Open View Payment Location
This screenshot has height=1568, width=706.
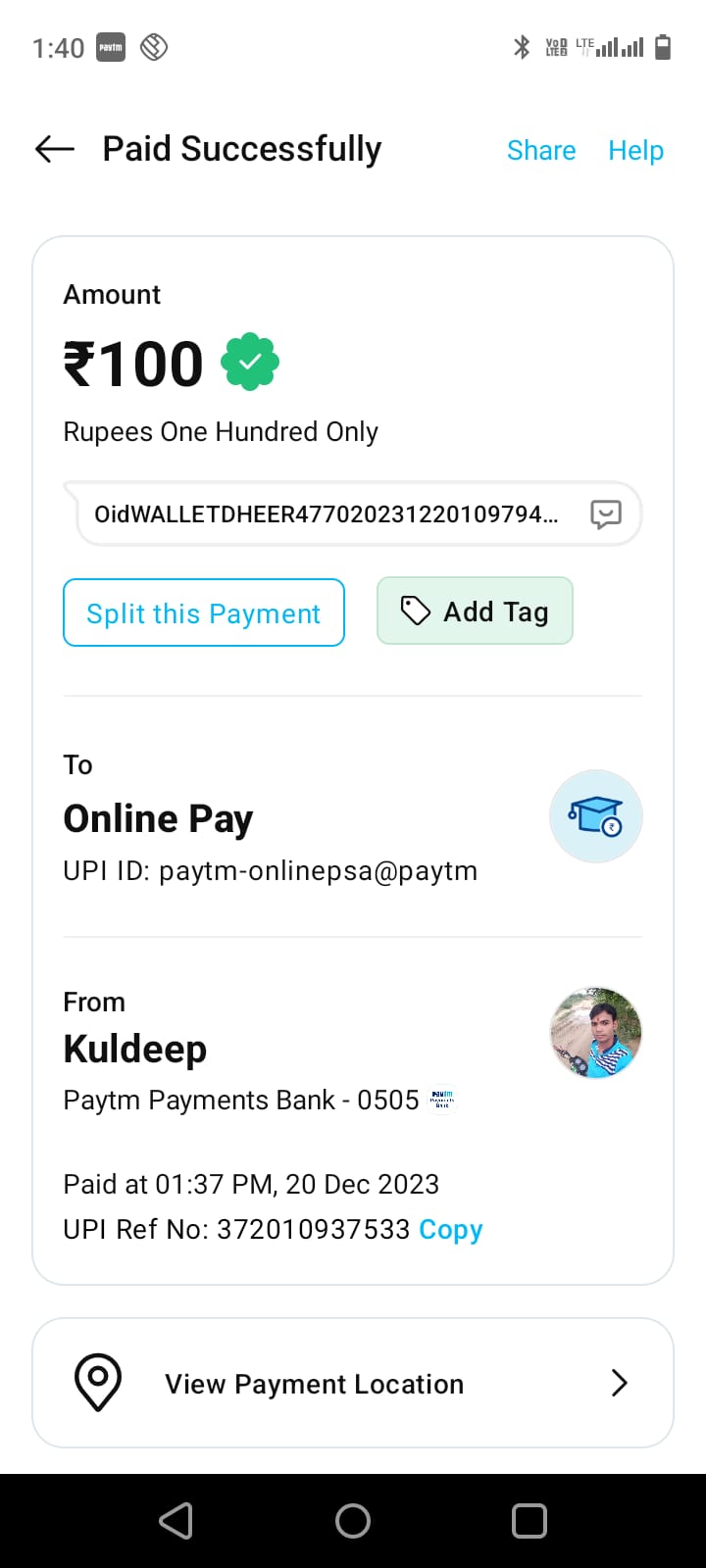(353, 1383)
